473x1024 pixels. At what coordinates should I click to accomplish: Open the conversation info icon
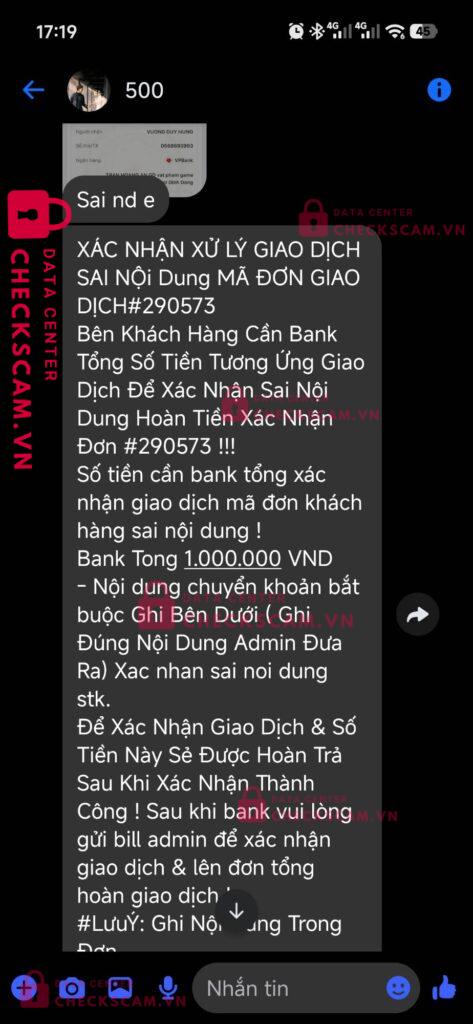(439, 89)
